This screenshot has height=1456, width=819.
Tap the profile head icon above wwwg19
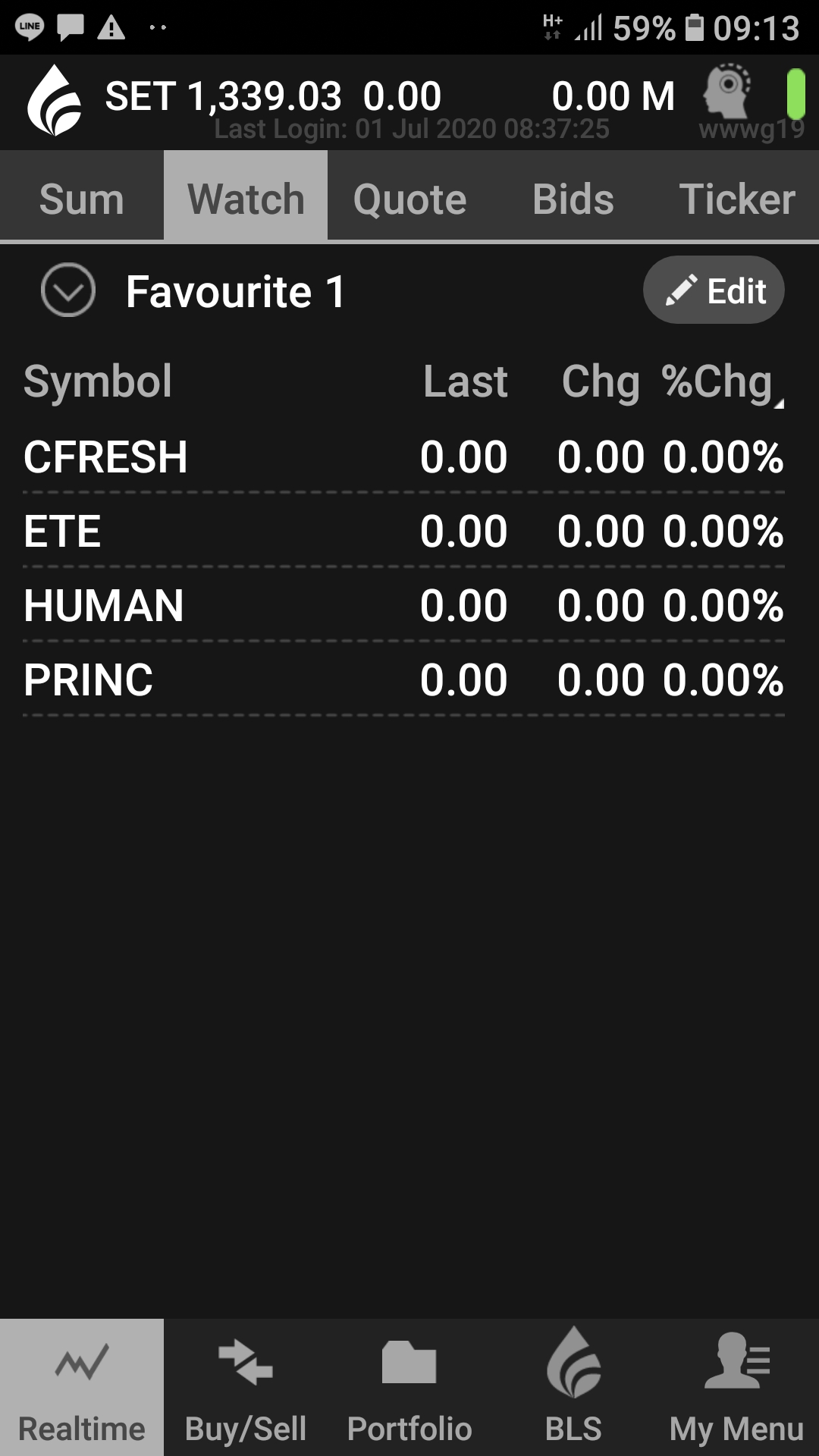tap(726, 93)
